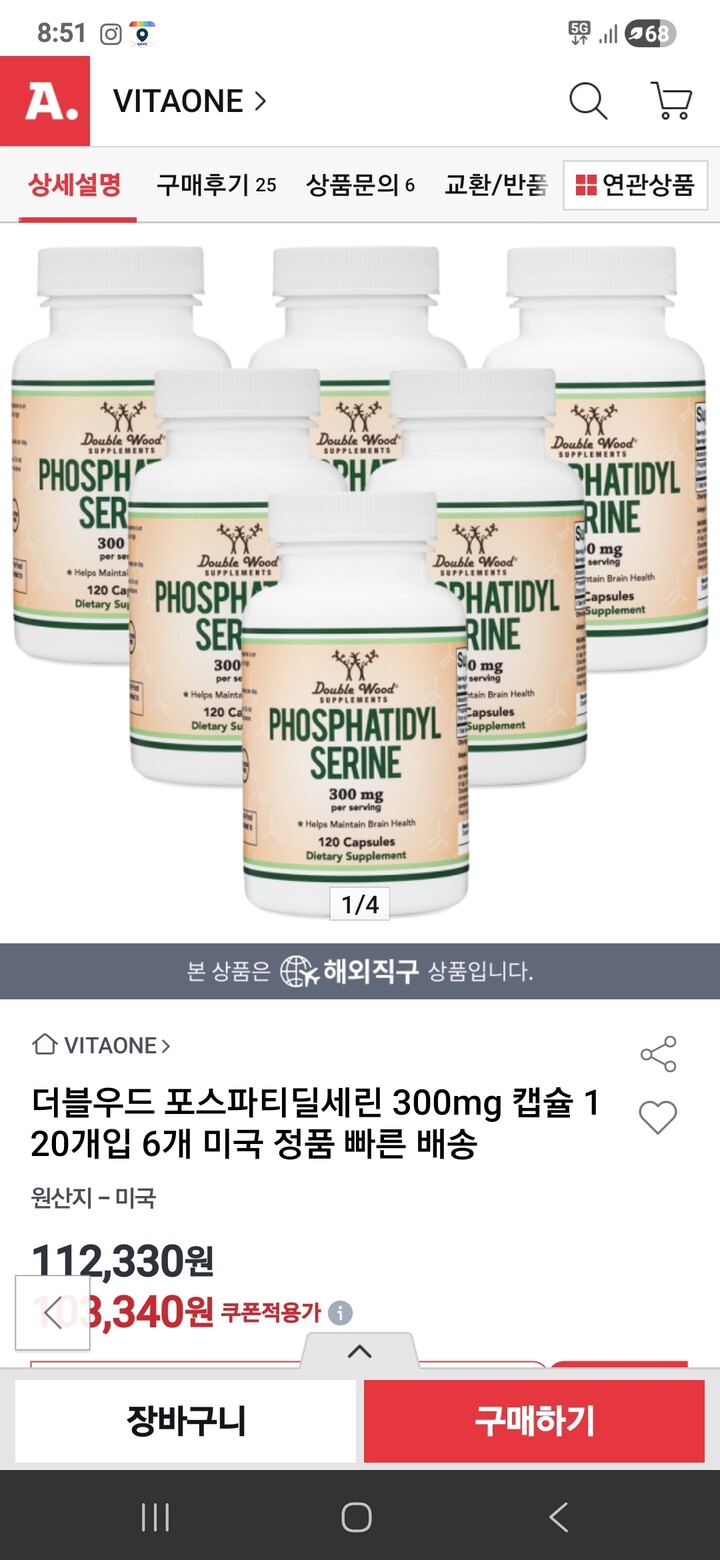Tap the 장바구니 add-to-cart button

tap(185, 1420)
